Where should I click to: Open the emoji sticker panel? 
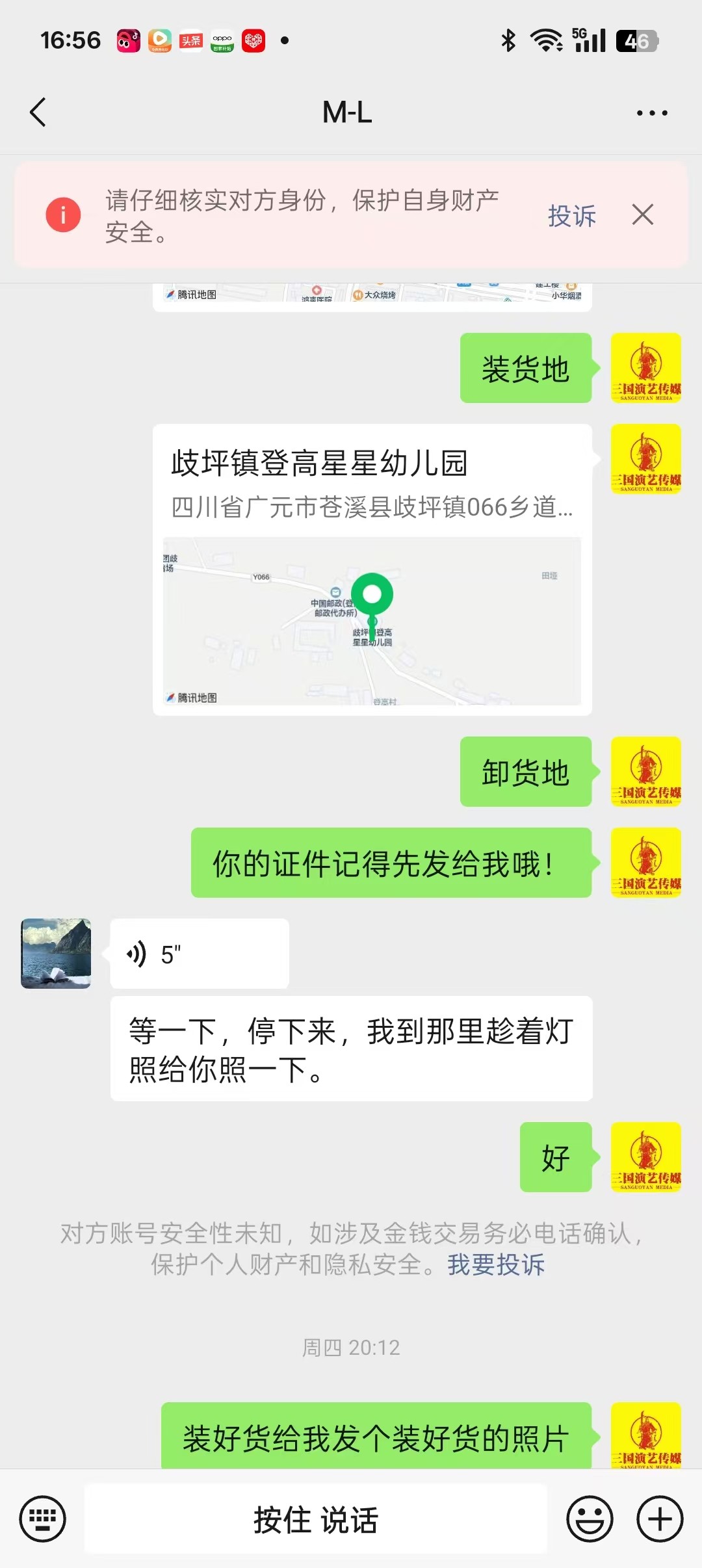pyautogui.click(x=590, y=1519)
